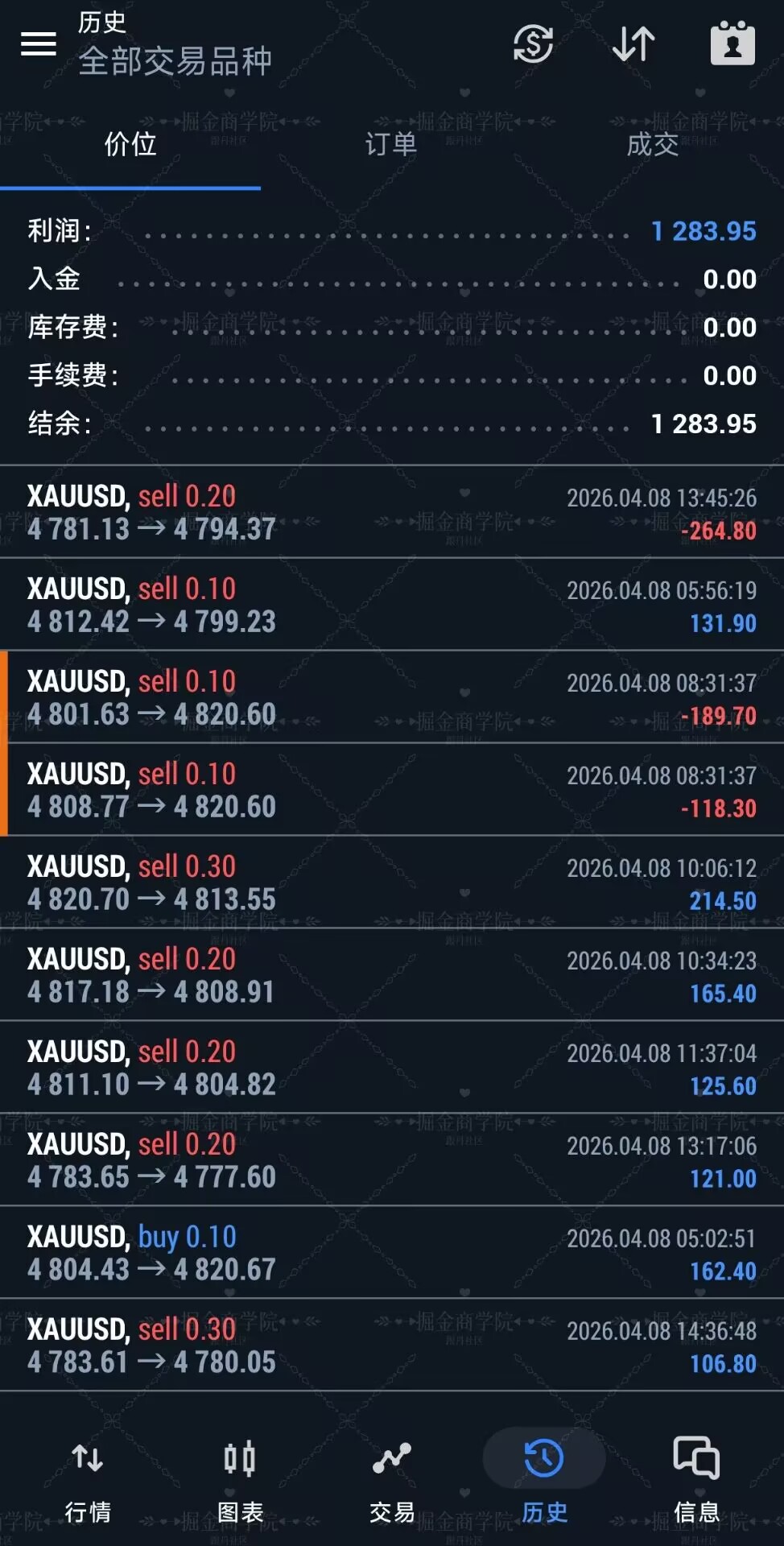This screenshot has height=1546, width=784.
Task: Select the 价位 tab
Action: pyautogui.click(x=130, y=145)
